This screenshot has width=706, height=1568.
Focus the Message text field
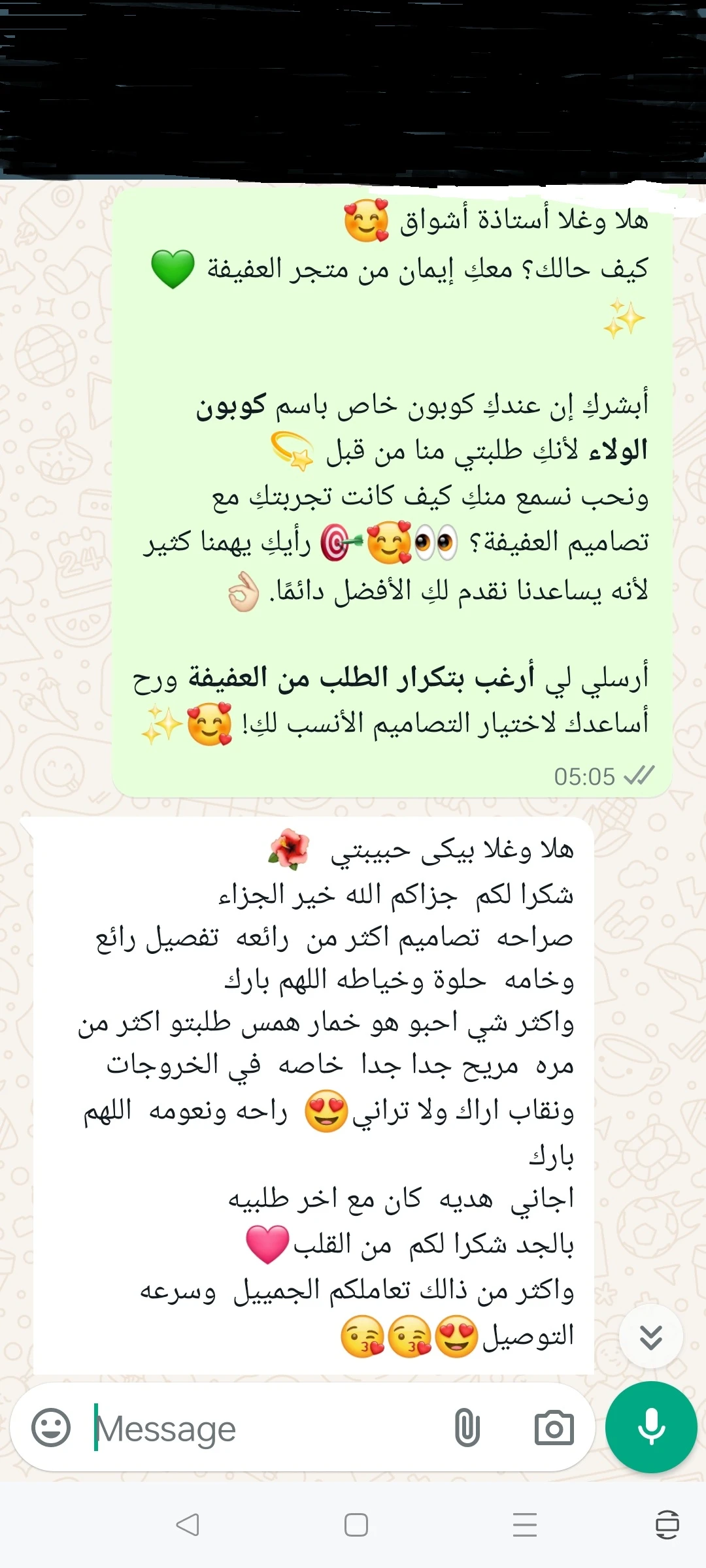pos(261,1429)
